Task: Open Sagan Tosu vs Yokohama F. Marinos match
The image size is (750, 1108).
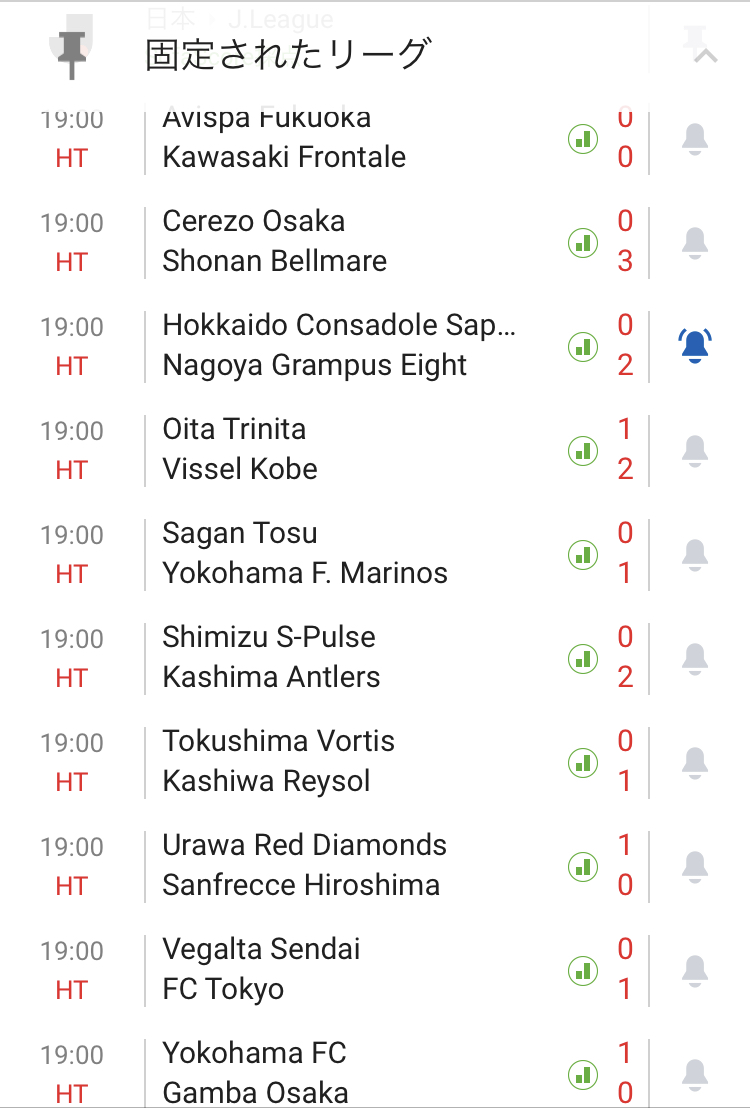Action: coord(340,553)
